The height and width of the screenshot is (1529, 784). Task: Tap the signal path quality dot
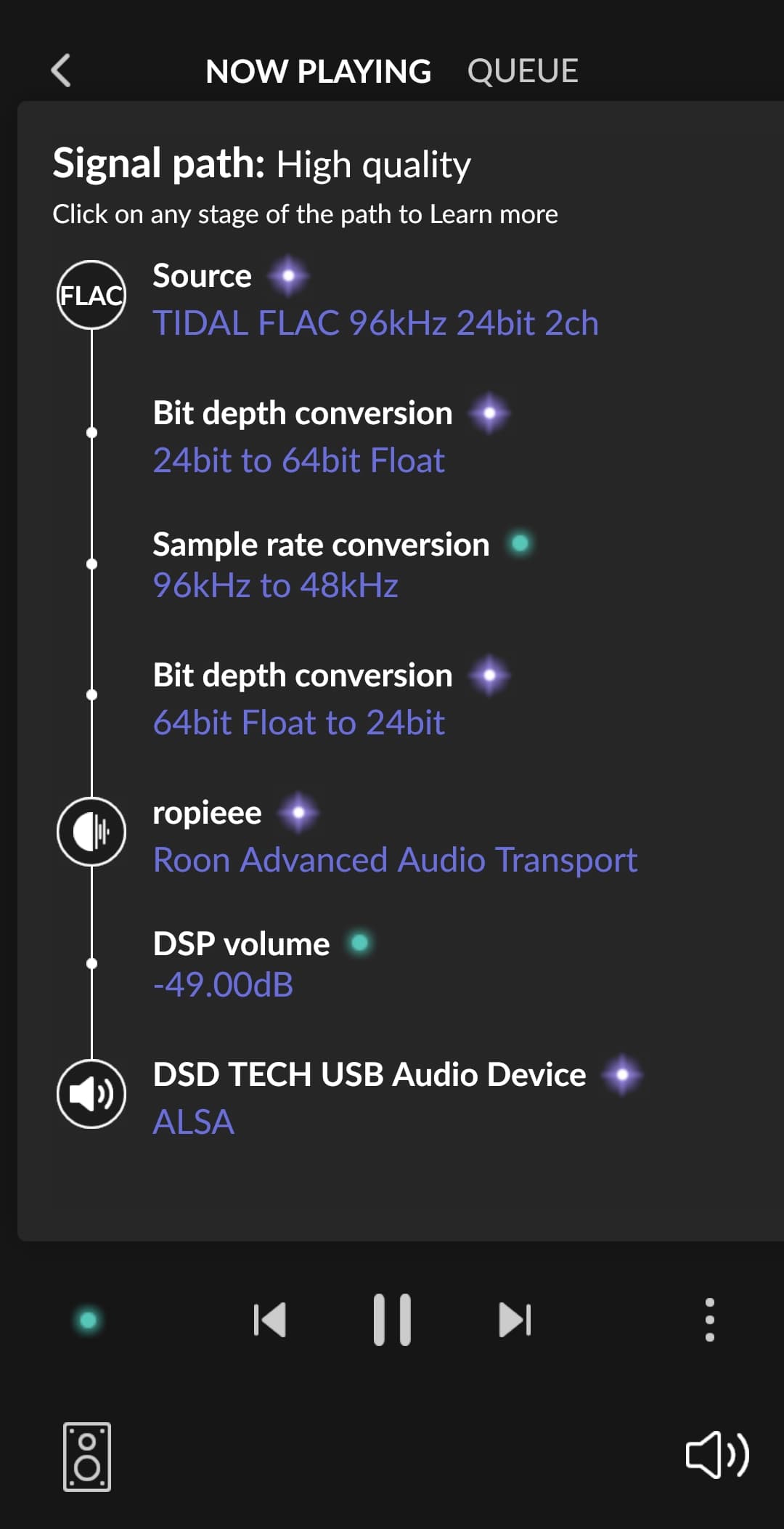(89, 1320)
